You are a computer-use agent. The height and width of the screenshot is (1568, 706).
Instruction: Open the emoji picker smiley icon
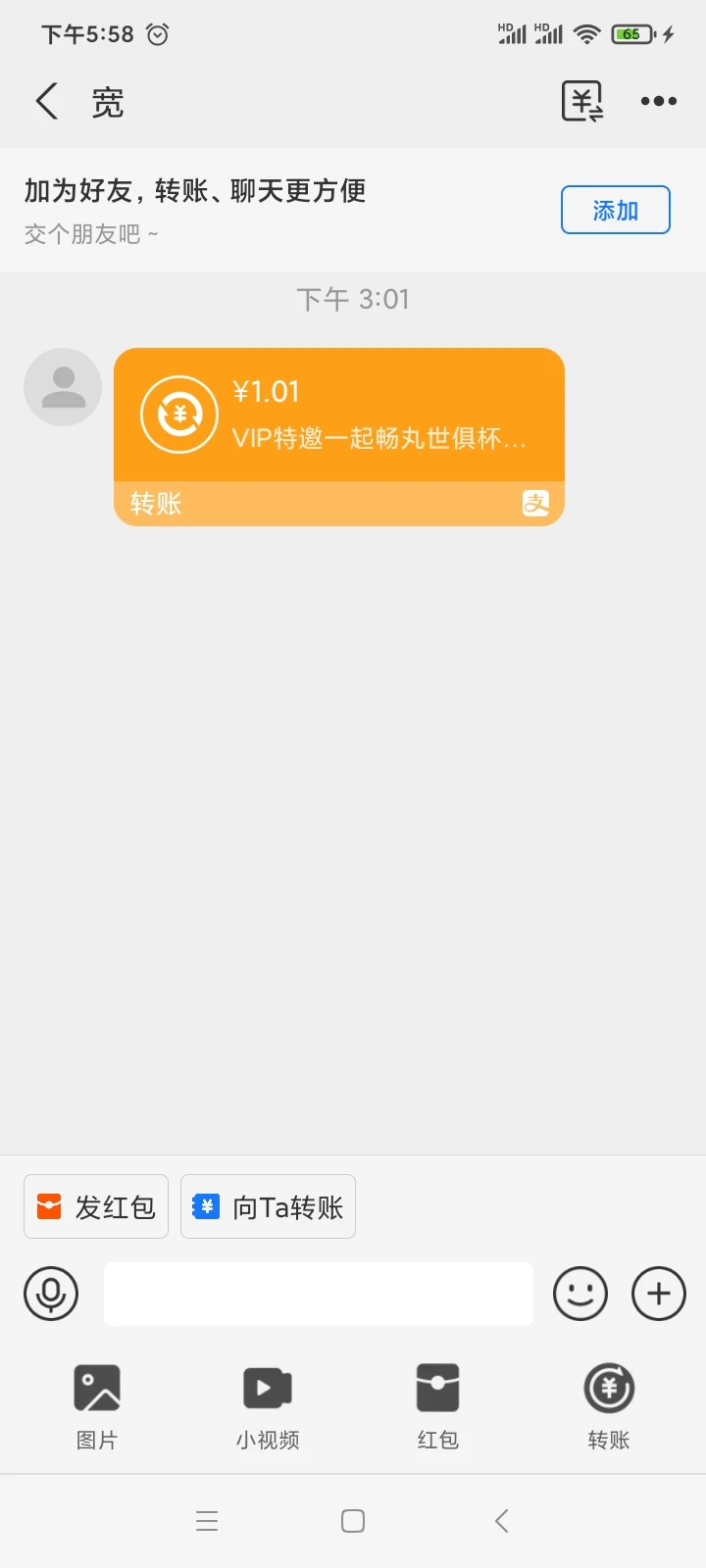click(x=580, y=1294)
